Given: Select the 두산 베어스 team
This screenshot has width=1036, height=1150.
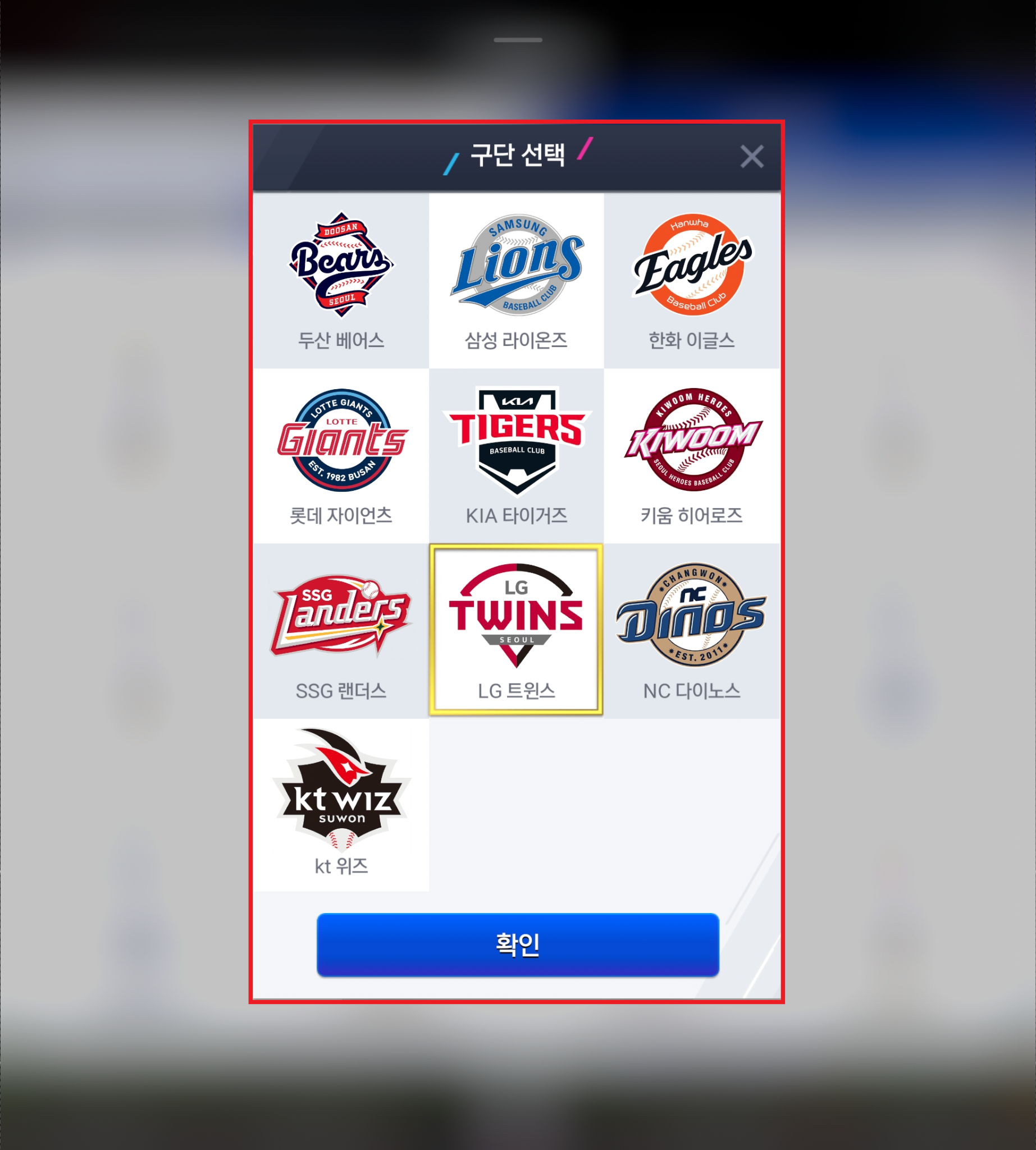Looking at the screenshot, I should [x=341, y=281].
